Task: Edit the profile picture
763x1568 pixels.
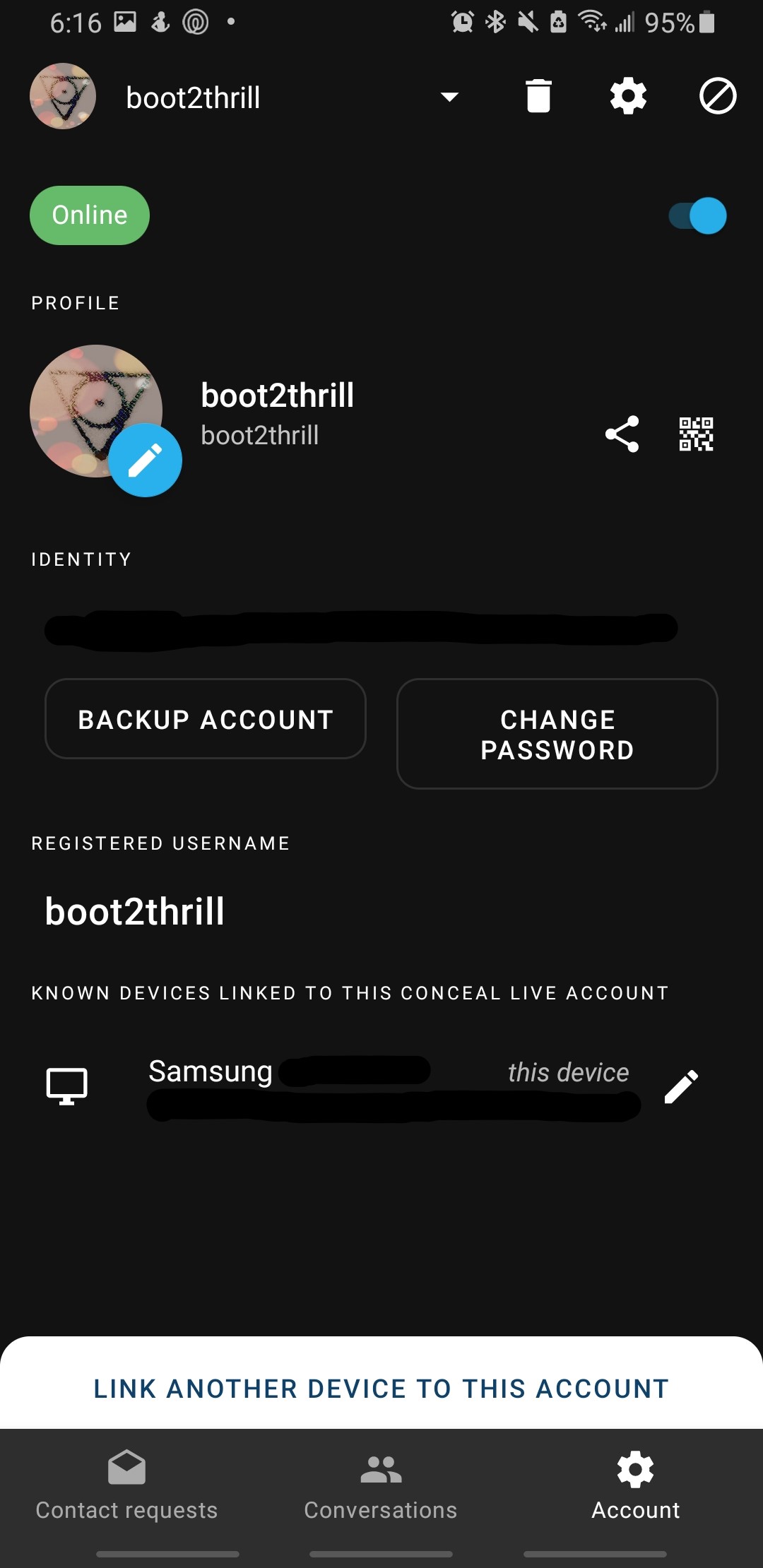Action: (145, 461)
